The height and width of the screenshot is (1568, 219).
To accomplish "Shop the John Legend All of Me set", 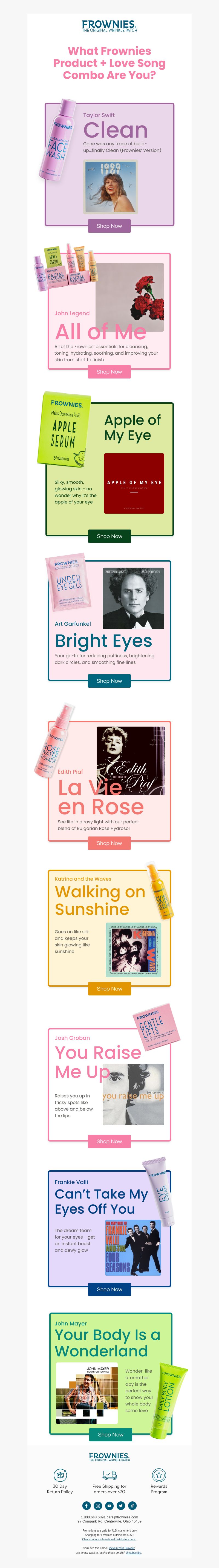I will coord(109,372).
